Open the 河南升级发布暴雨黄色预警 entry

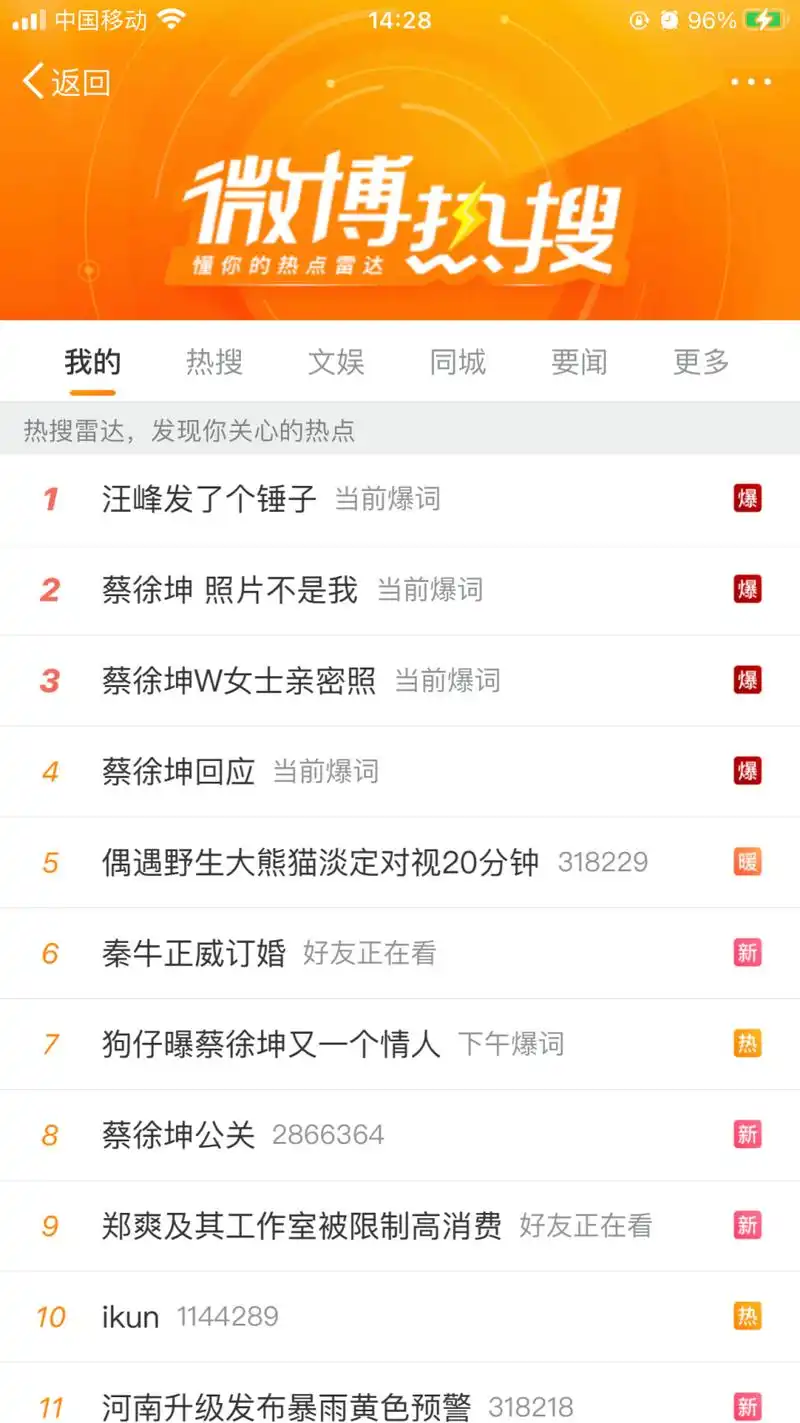pos(290,1405)
